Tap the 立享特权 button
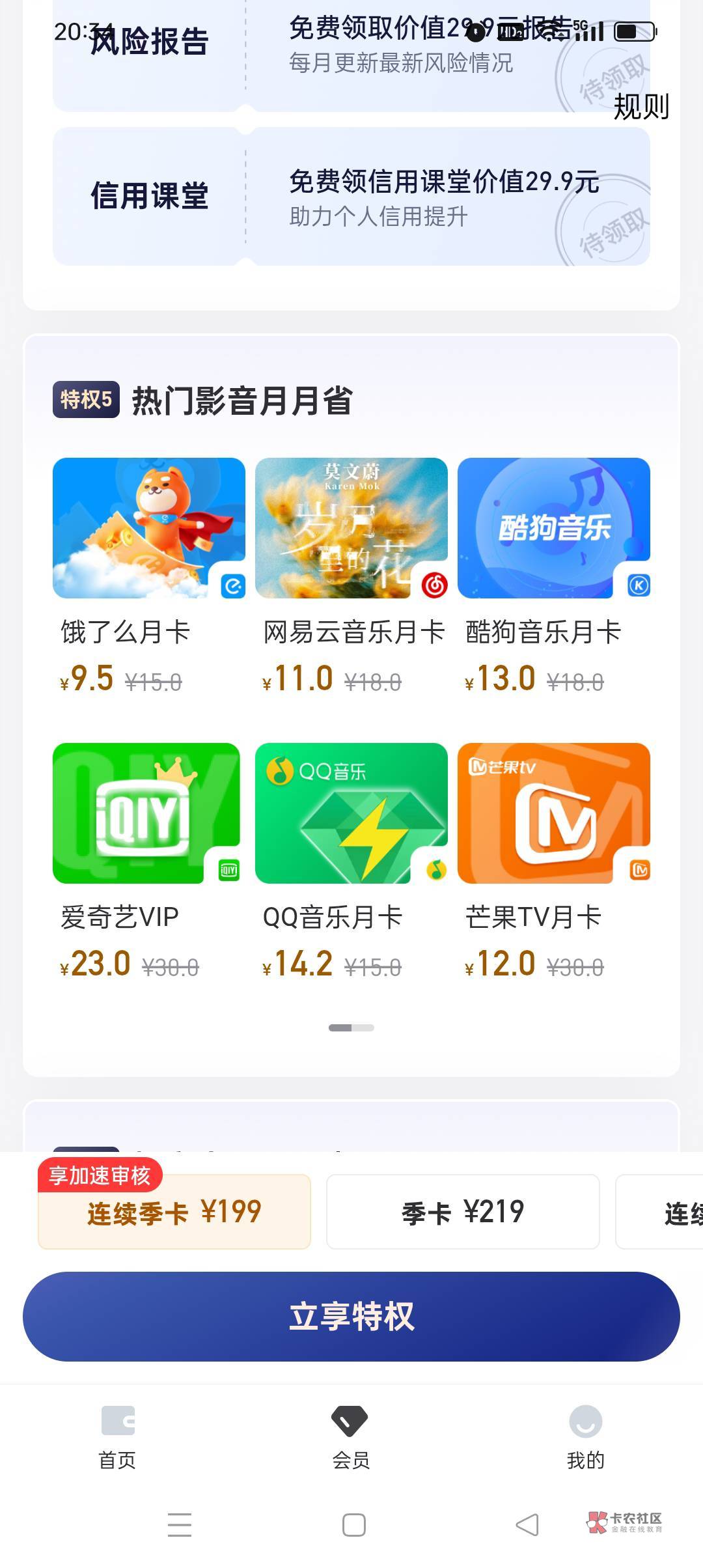Viewport: 703px width, 1568px height. click(351, 1316)
